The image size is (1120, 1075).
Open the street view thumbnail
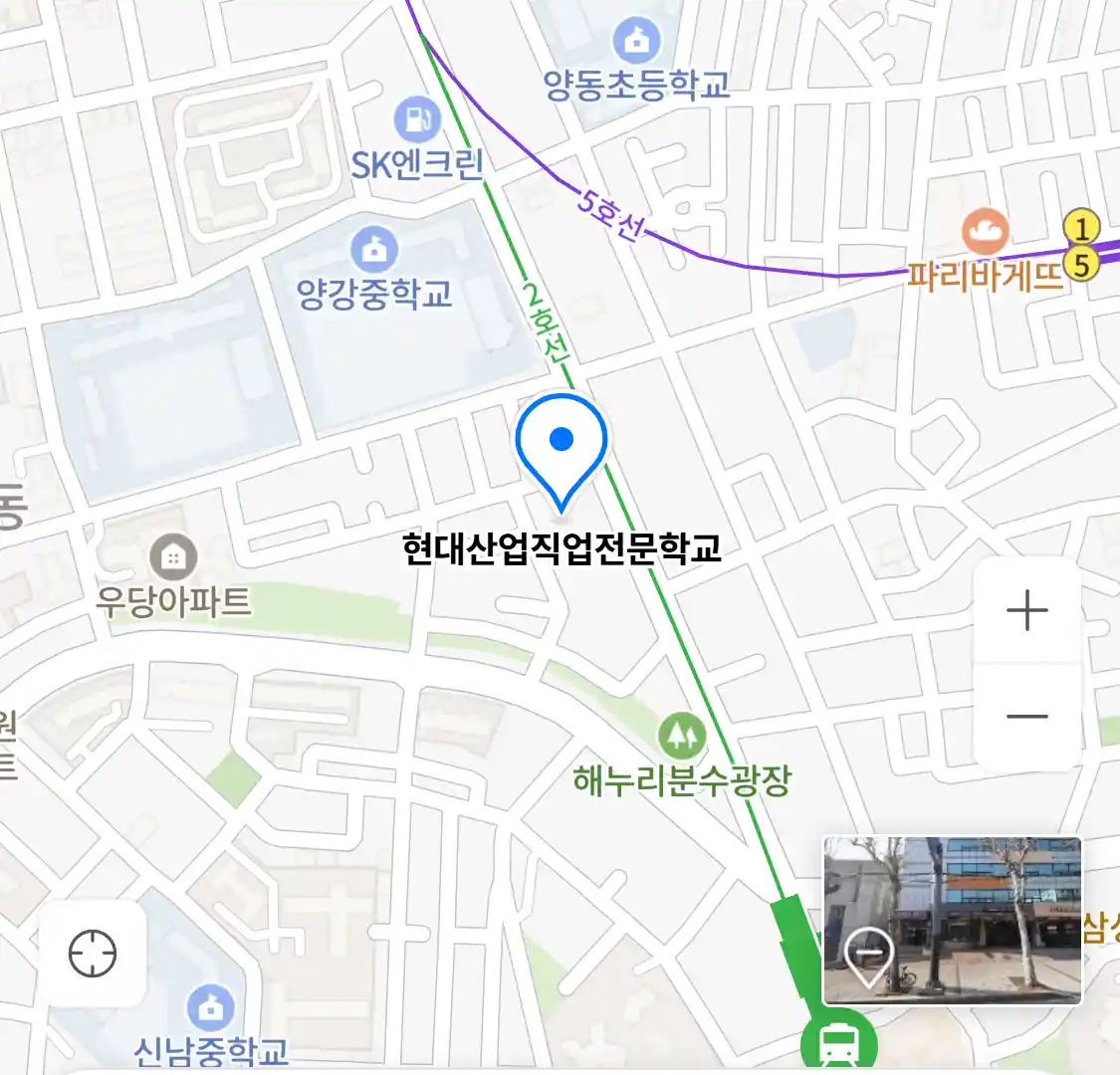(952, 920)
